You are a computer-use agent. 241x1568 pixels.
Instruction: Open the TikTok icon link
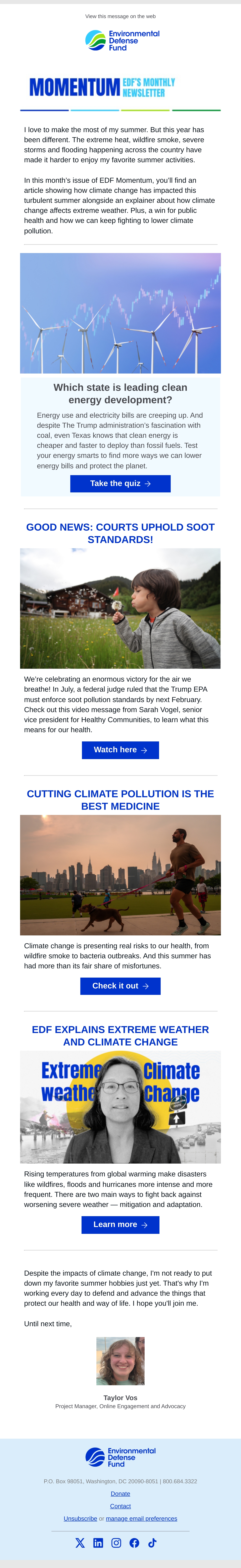coord(152,1542)
